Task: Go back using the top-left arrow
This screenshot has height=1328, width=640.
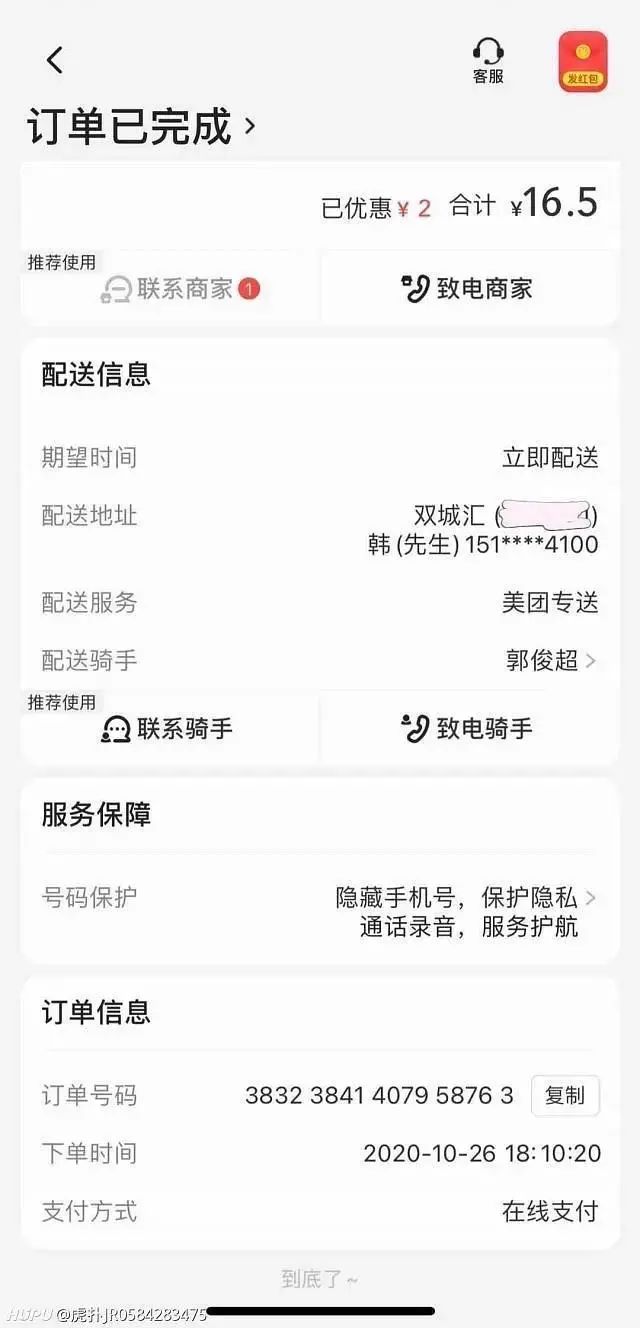Action: tap(55, 60)
